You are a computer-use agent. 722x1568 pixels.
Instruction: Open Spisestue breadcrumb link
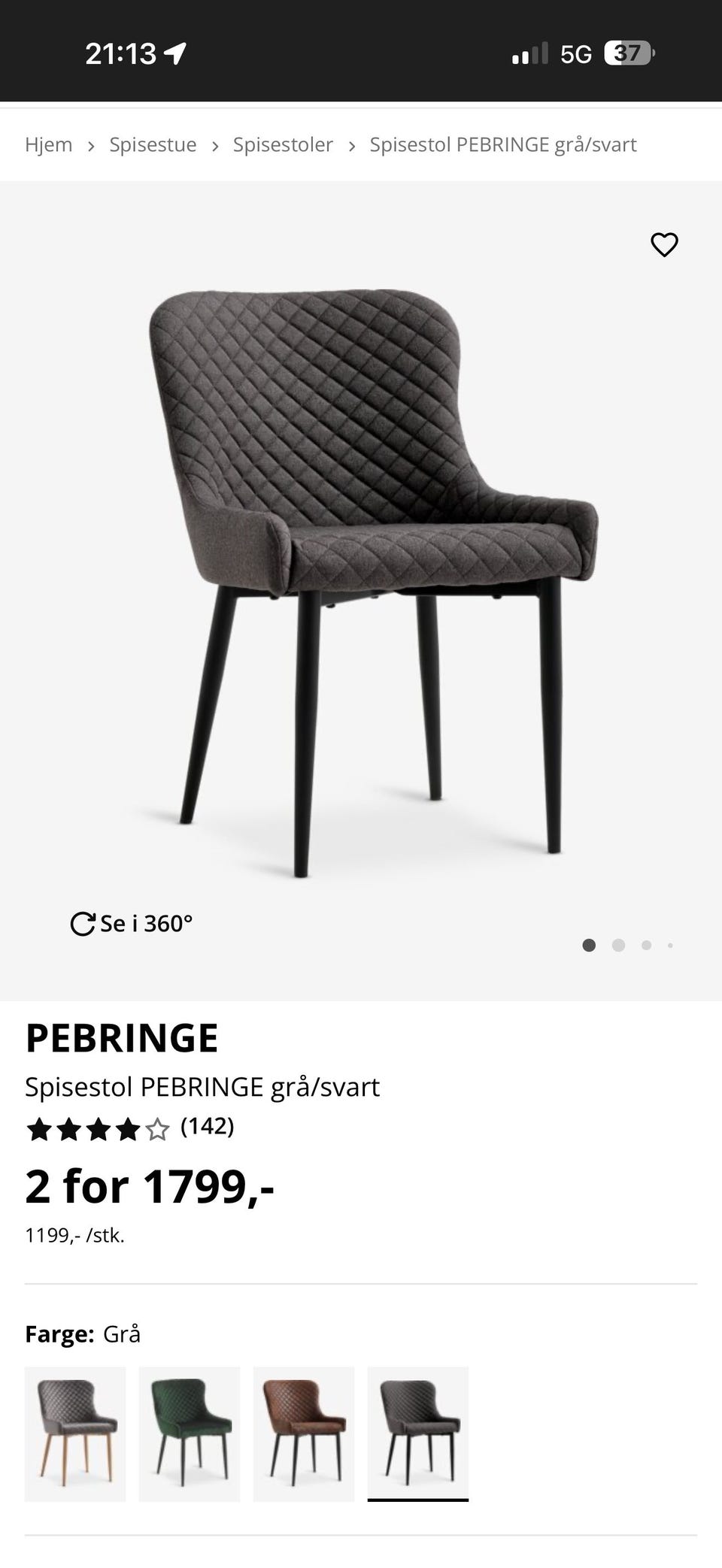[x=153, y=144]
